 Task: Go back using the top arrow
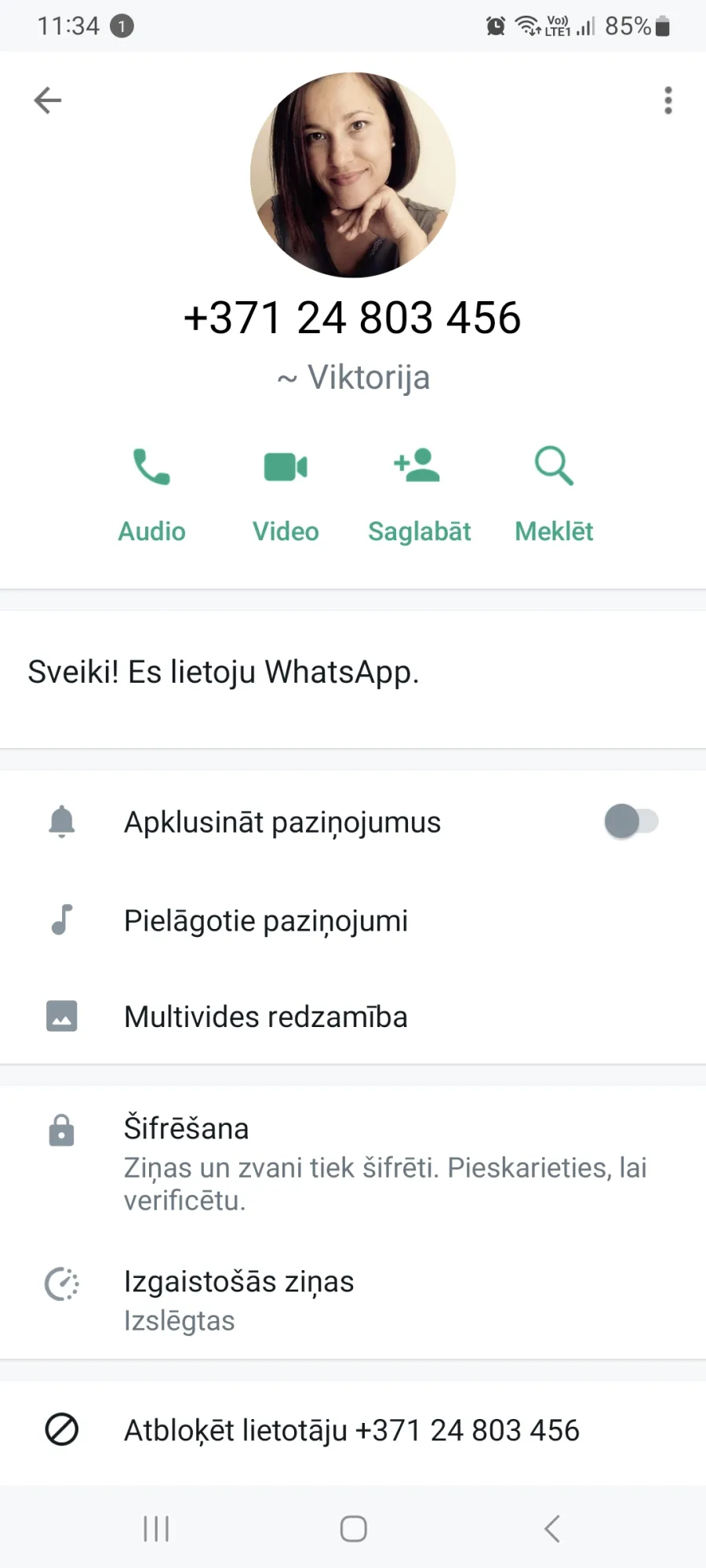point(48,100)
